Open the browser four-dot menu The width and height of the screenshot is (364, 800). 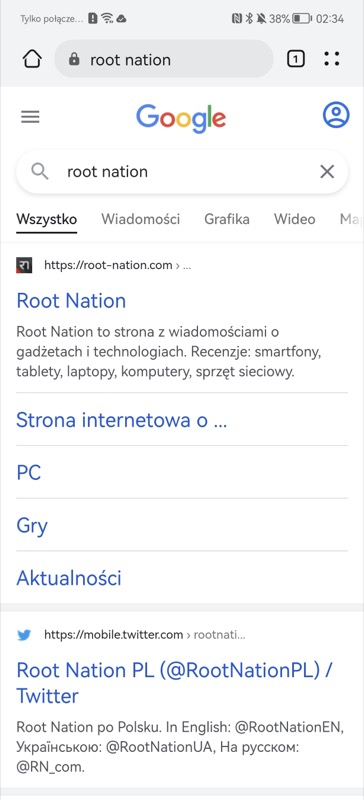tap(332, 59)
